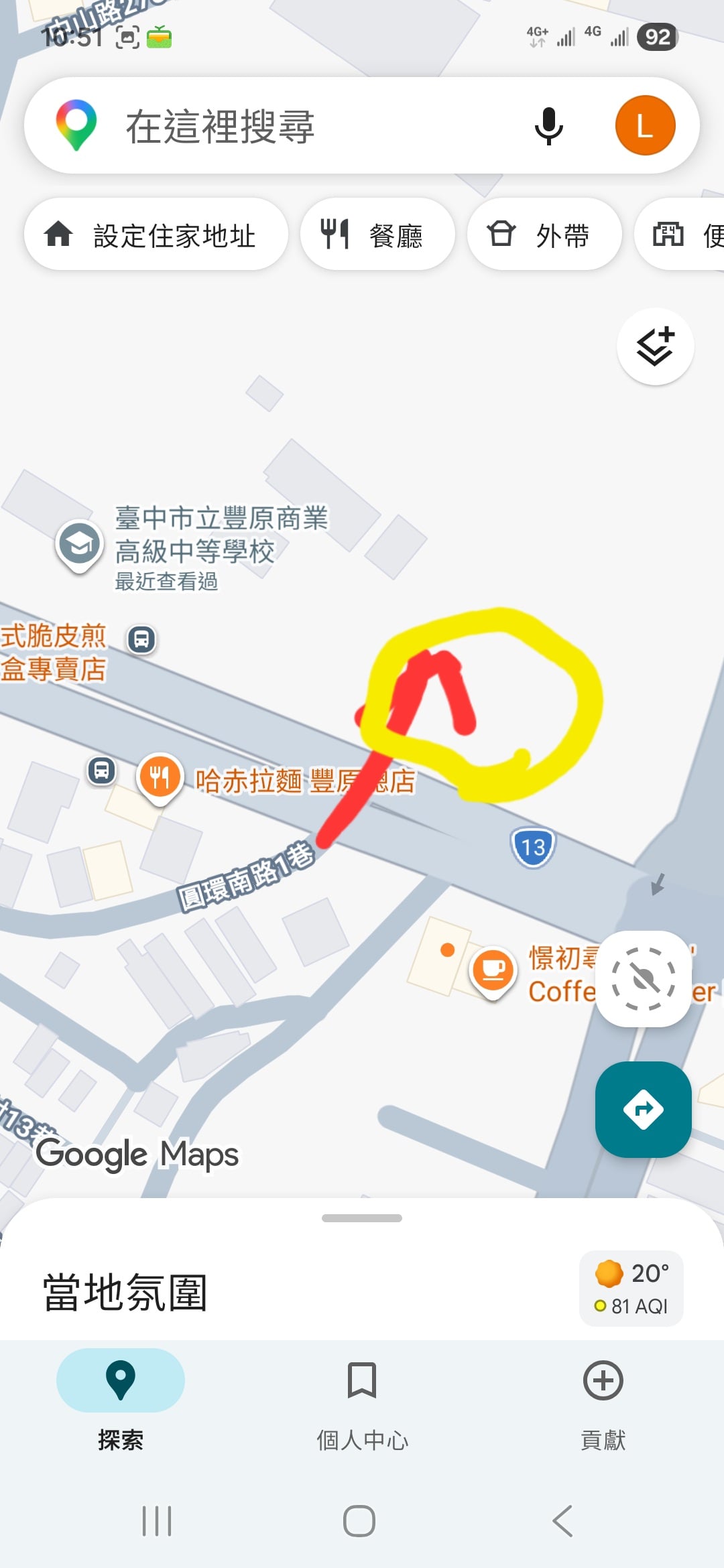
Task: Start voice search with the microphone
Action: click(548, 126)
